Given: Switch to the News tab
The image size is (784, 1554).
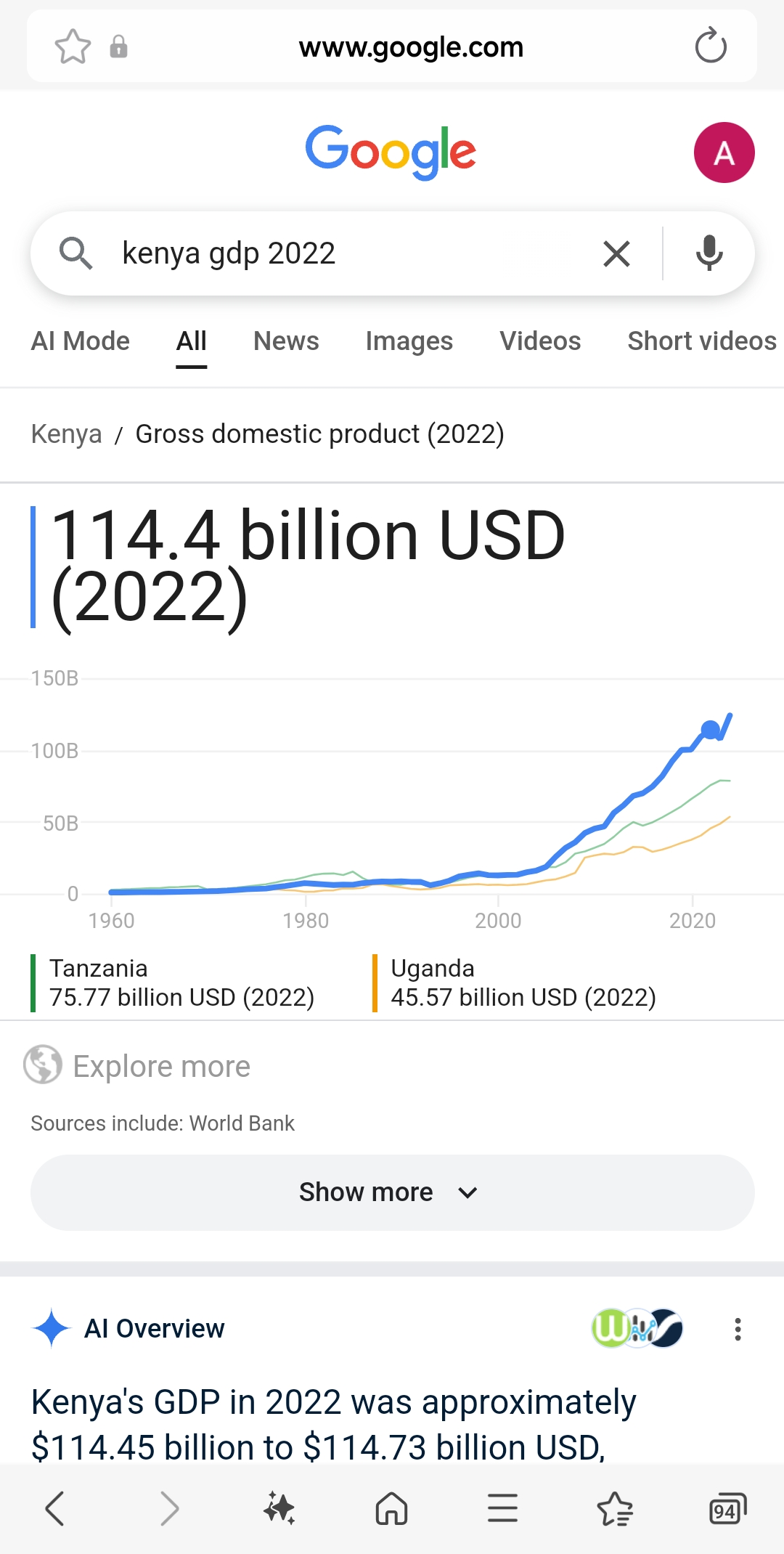Looking at the screenshot, I should (x=286, y=341).
